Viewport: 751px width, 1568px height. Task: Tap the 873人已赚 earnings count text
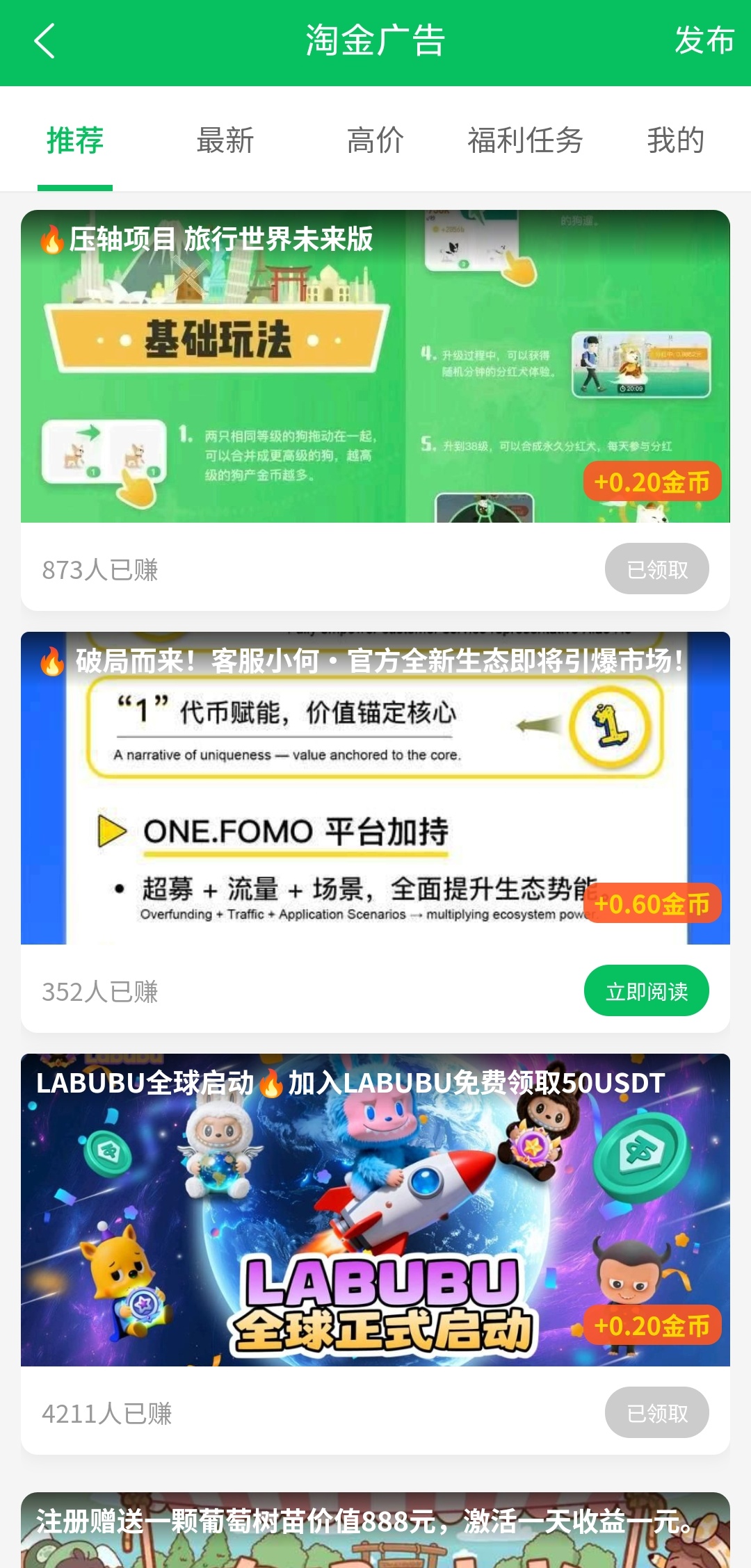[100, 569]
